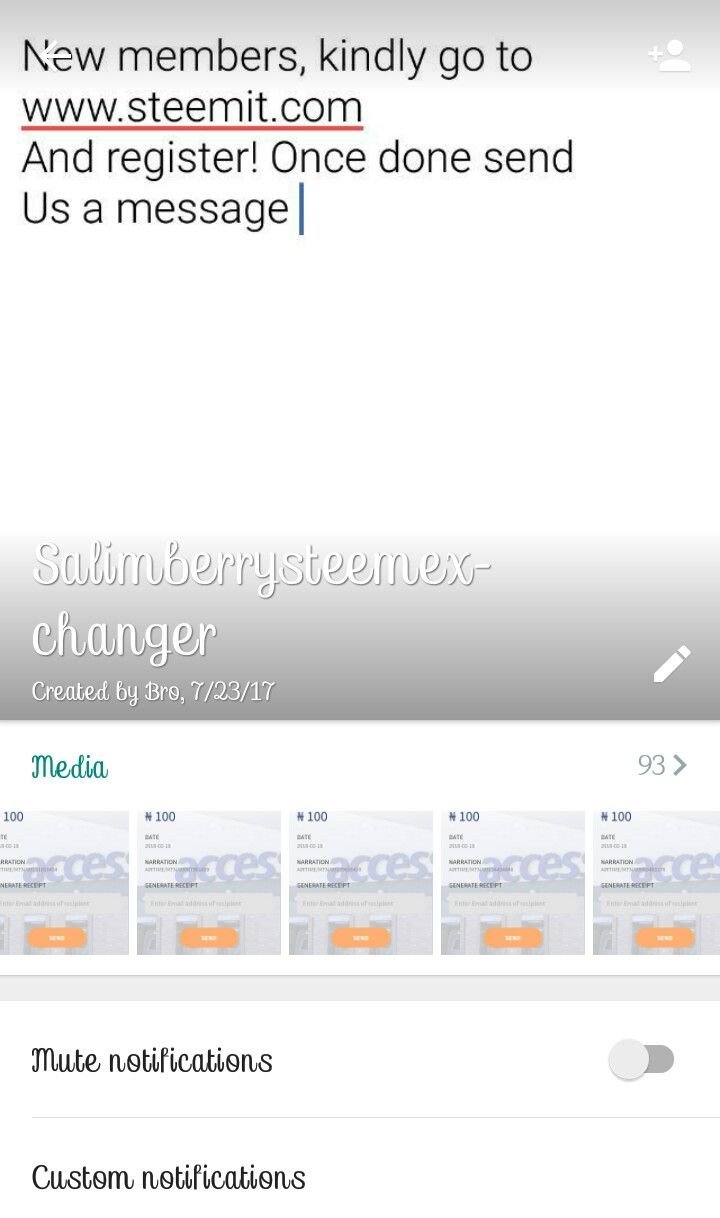Edit the group name with pencil icon
720x1218 pixels.
[x=671, y=664]
